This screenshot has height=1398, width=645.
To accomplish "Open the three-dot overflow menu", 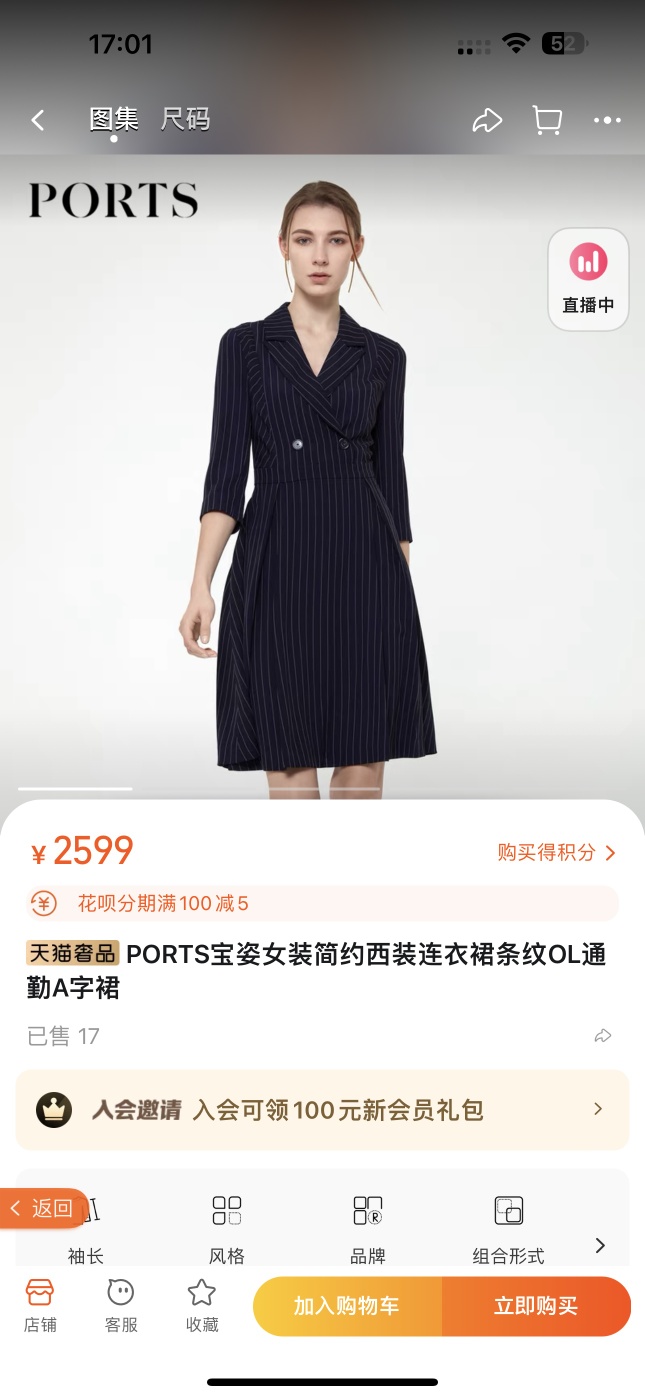I will (x=607, y=121).
